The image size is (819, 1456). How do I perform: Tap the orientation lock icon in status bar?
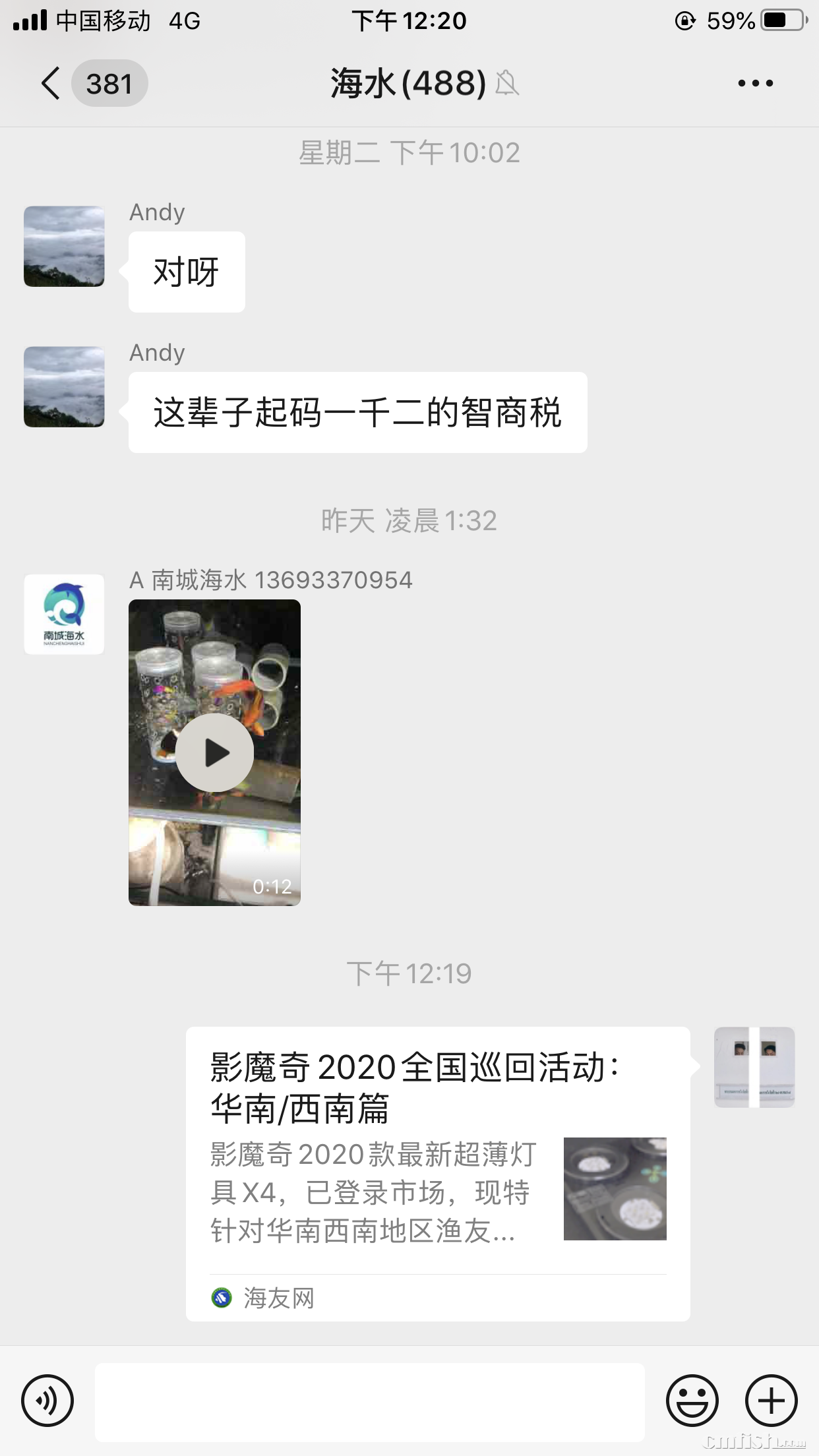(686, 20)
